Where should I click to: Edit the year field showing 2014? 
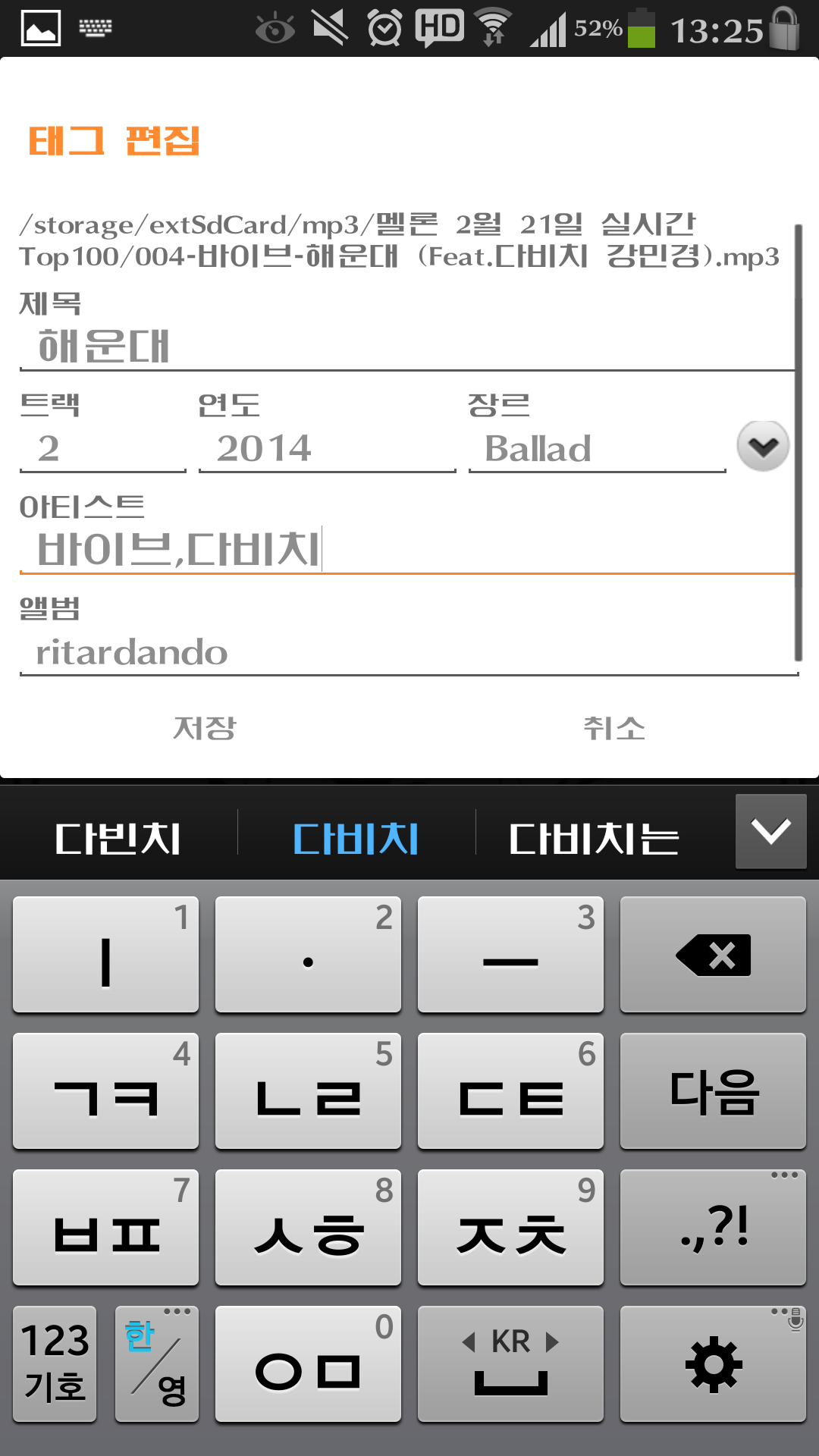[x=326, y=448]
